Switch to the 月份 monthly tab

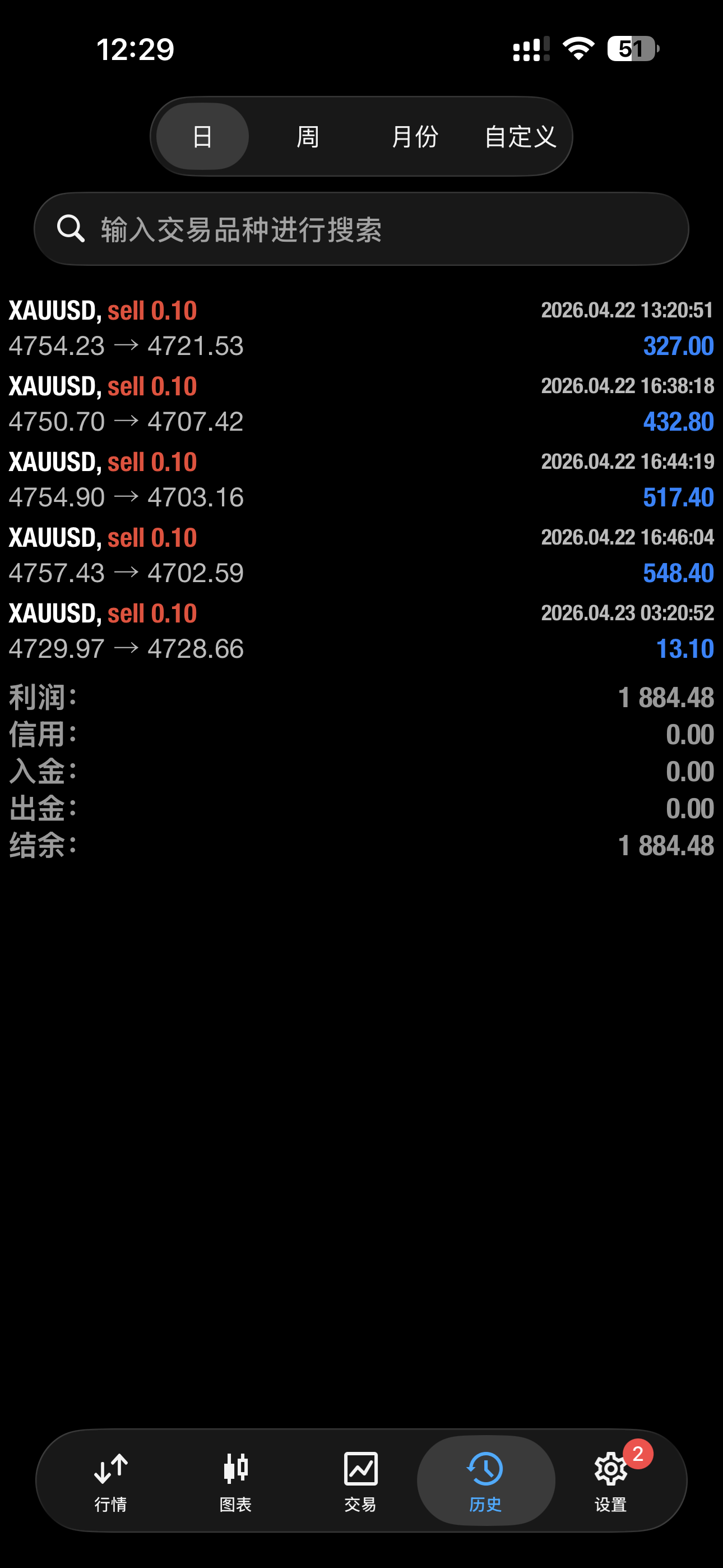(416, 136)
